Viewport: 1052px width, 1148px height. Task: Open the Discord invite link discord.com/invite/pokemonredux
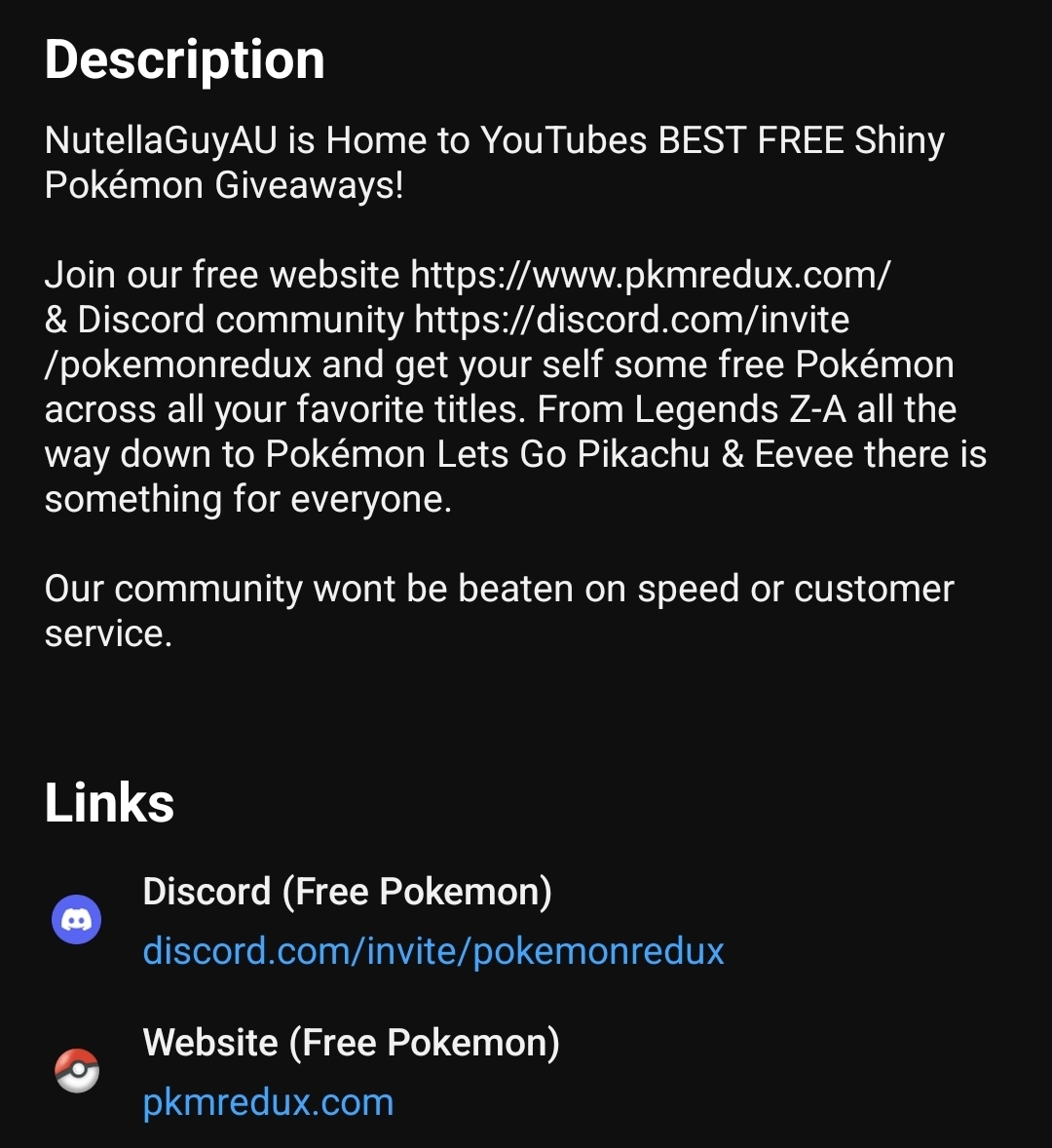tap(433, 951)
